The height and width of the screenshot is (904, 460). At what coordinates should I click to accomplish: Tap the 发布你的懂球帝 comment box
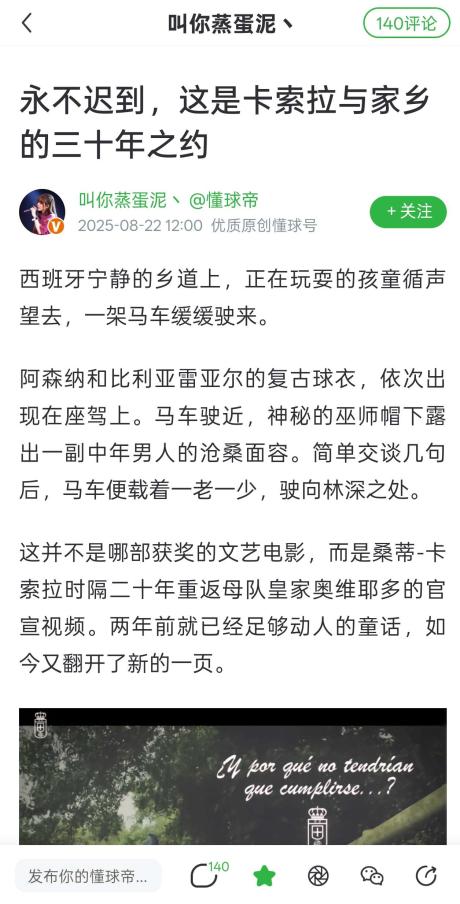(x=88, y=877)
